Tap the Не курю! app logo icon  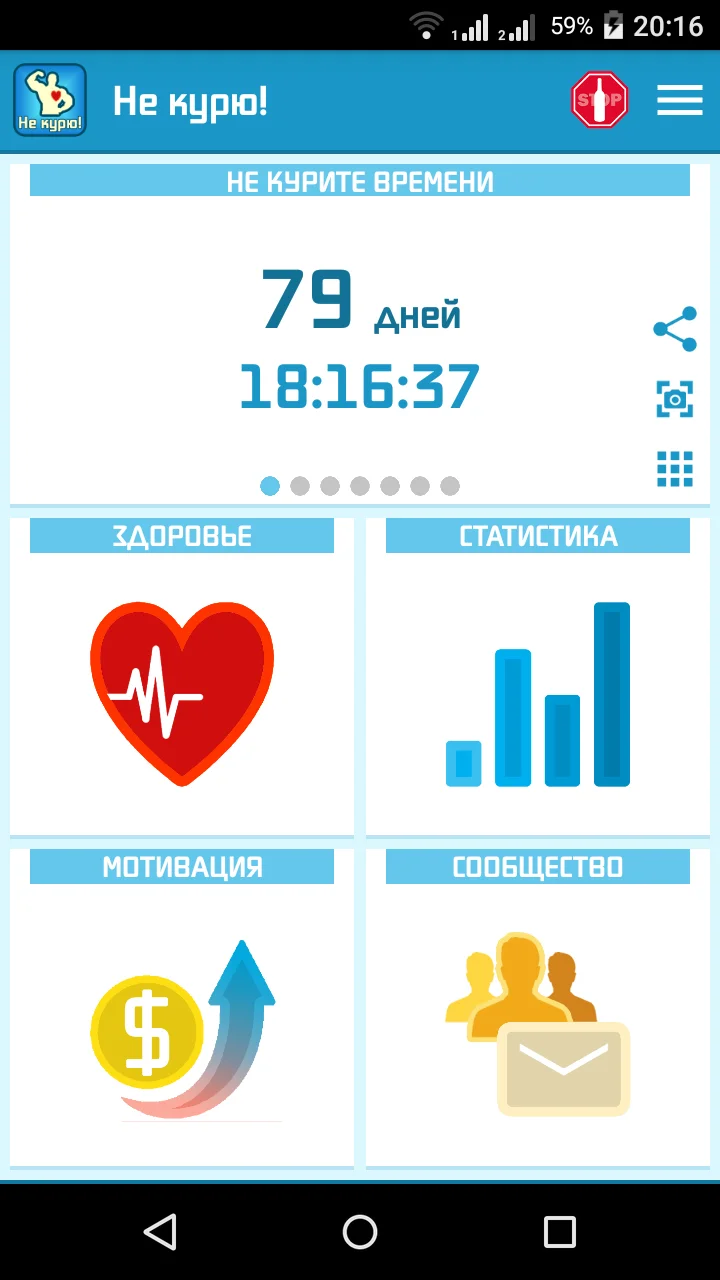(x=49, y=99)
